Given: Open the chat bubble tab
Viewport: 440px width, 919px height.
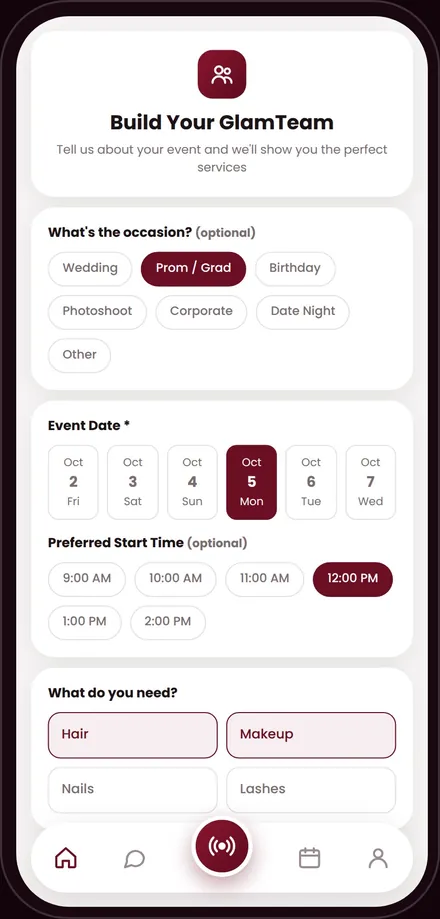Looking at the screenshot, I should coord(134,859).
